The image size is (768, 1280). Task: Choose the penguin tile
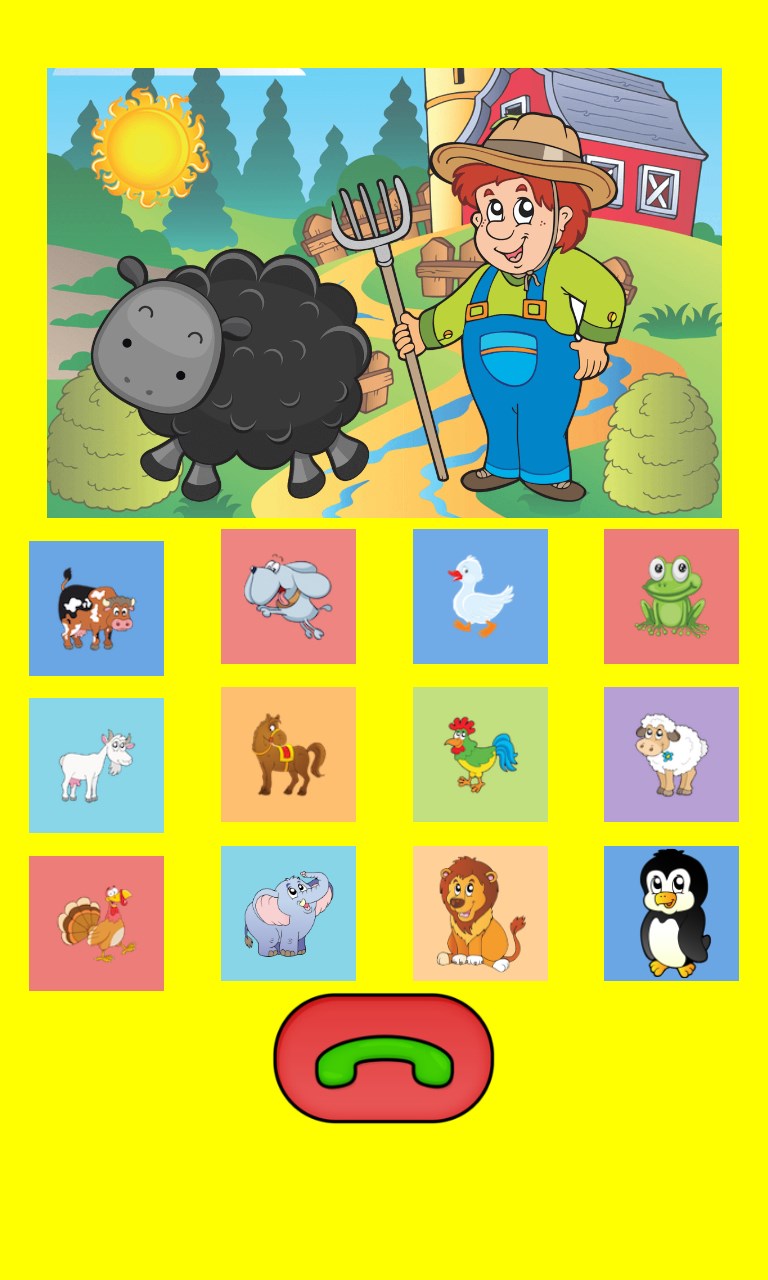click(671, 913)
